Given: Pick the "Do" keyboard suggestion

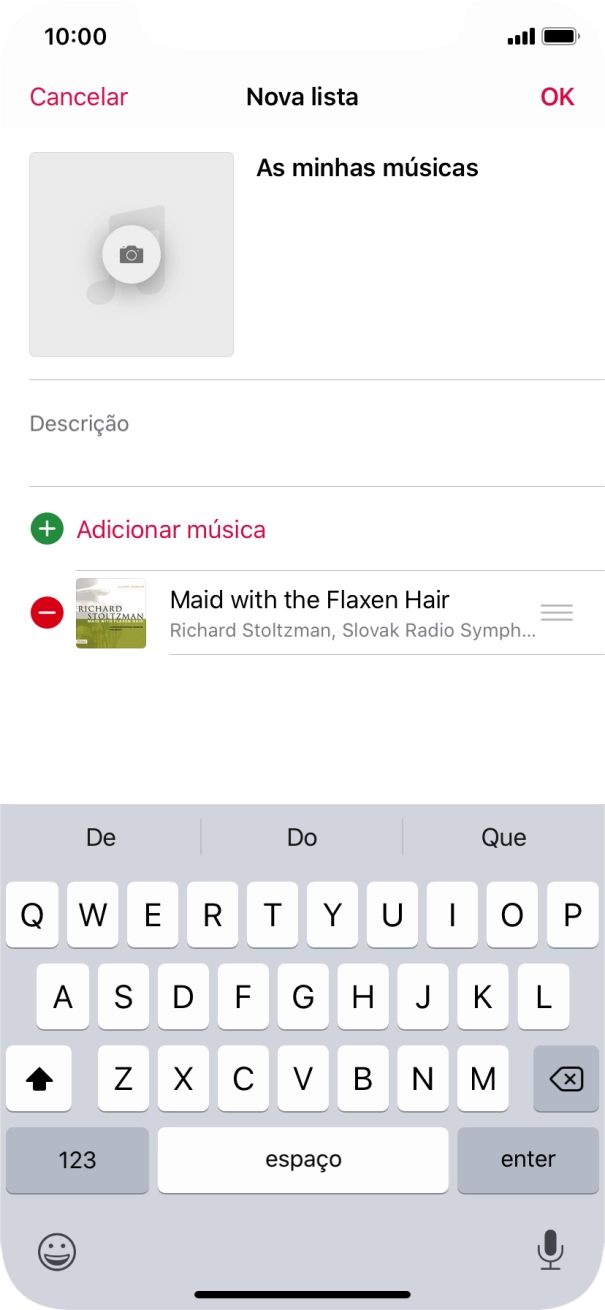Looking at the screenshot, I should click(x=302, y=838).
